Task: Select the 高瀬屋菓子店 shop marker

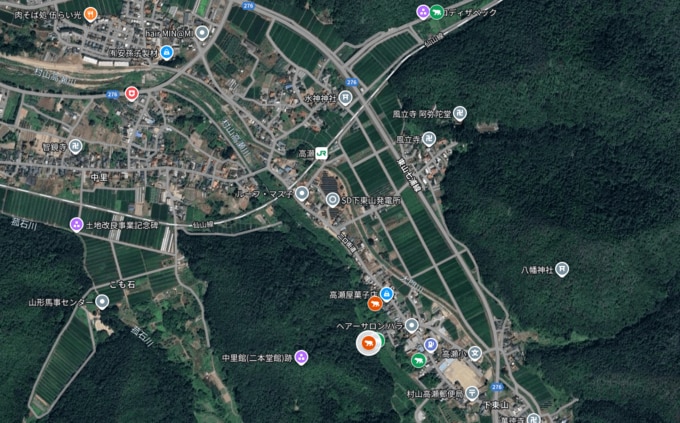Action: pos(386,294)
